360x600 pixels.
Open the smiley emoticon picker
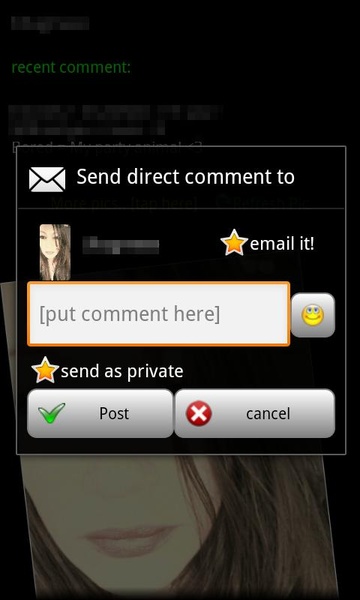click(x=313, y=315)
